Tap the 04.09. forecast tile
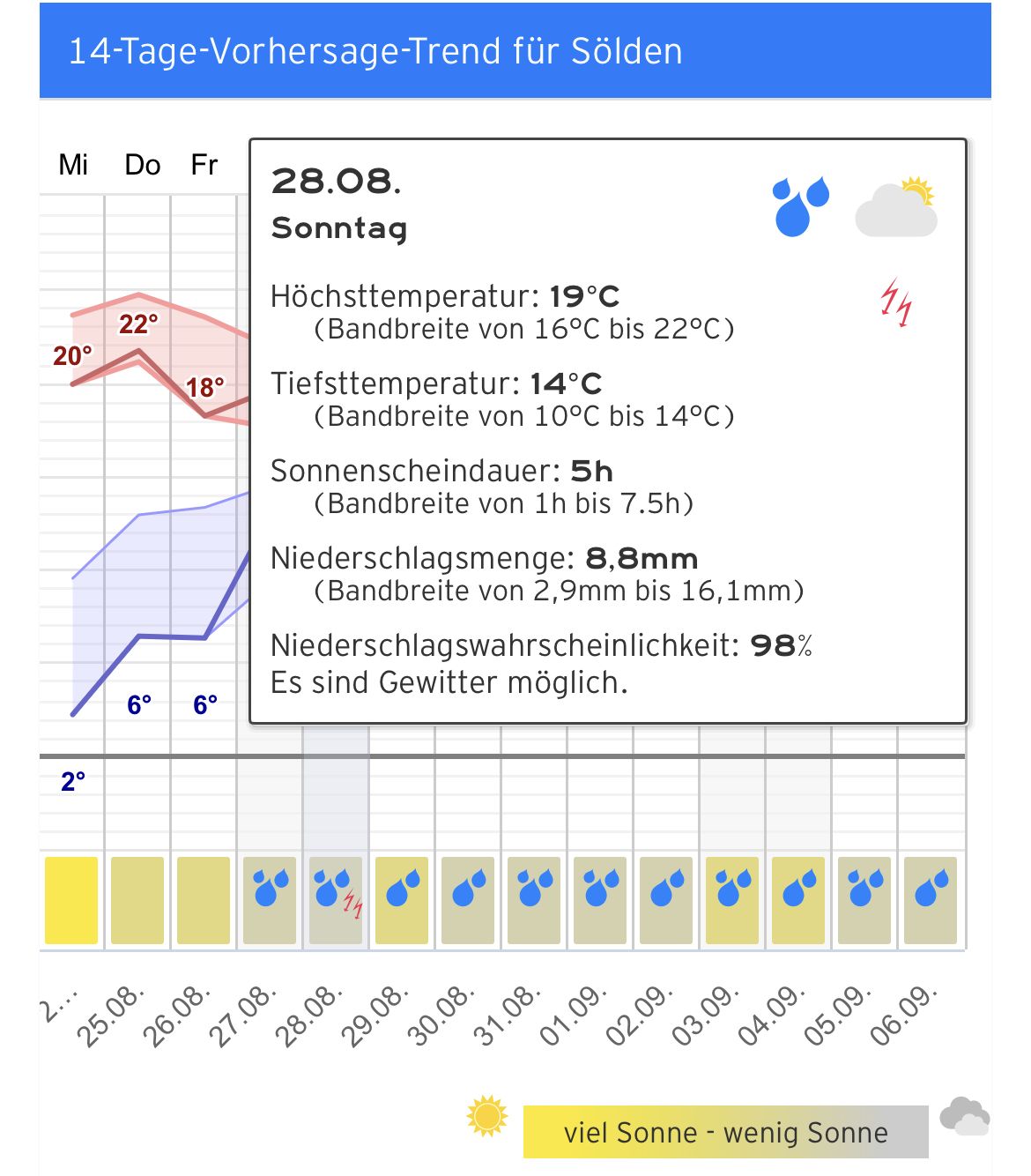Image resolution: width=1031 pixels, height=1176 pixels. pyautogui.click(x=798, y=900)
